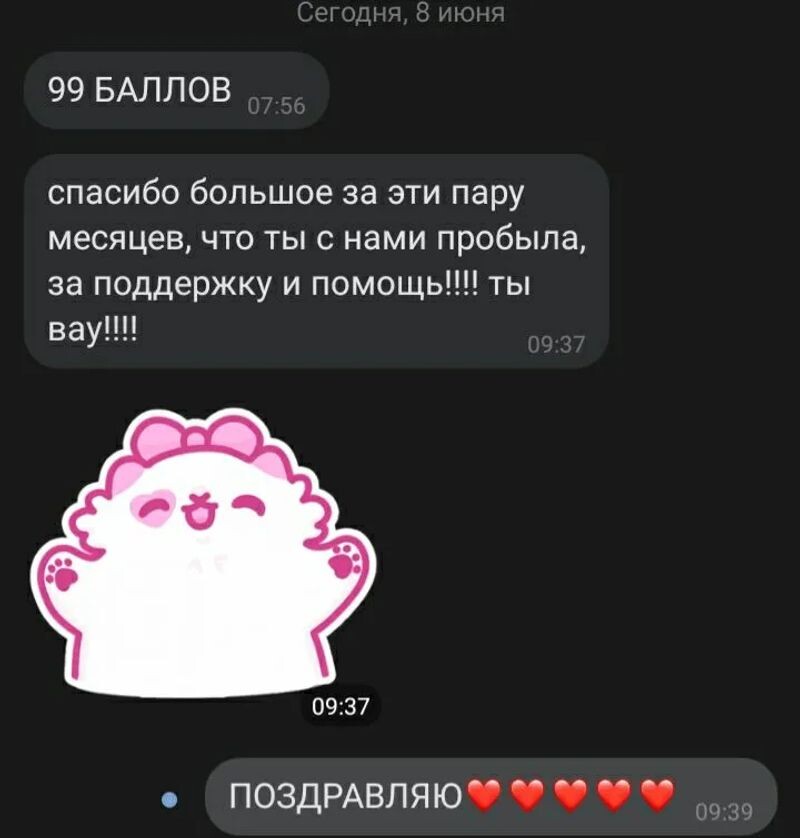Tap the "99 БАЛЛОВ" message bubble

(x=176, y=91)
